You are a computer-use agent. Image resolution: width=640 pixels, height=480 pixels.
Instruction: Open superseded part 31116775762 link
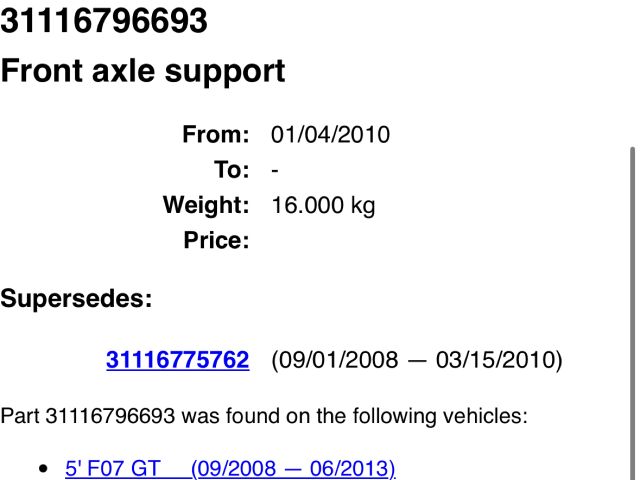[x=177, y=360]
